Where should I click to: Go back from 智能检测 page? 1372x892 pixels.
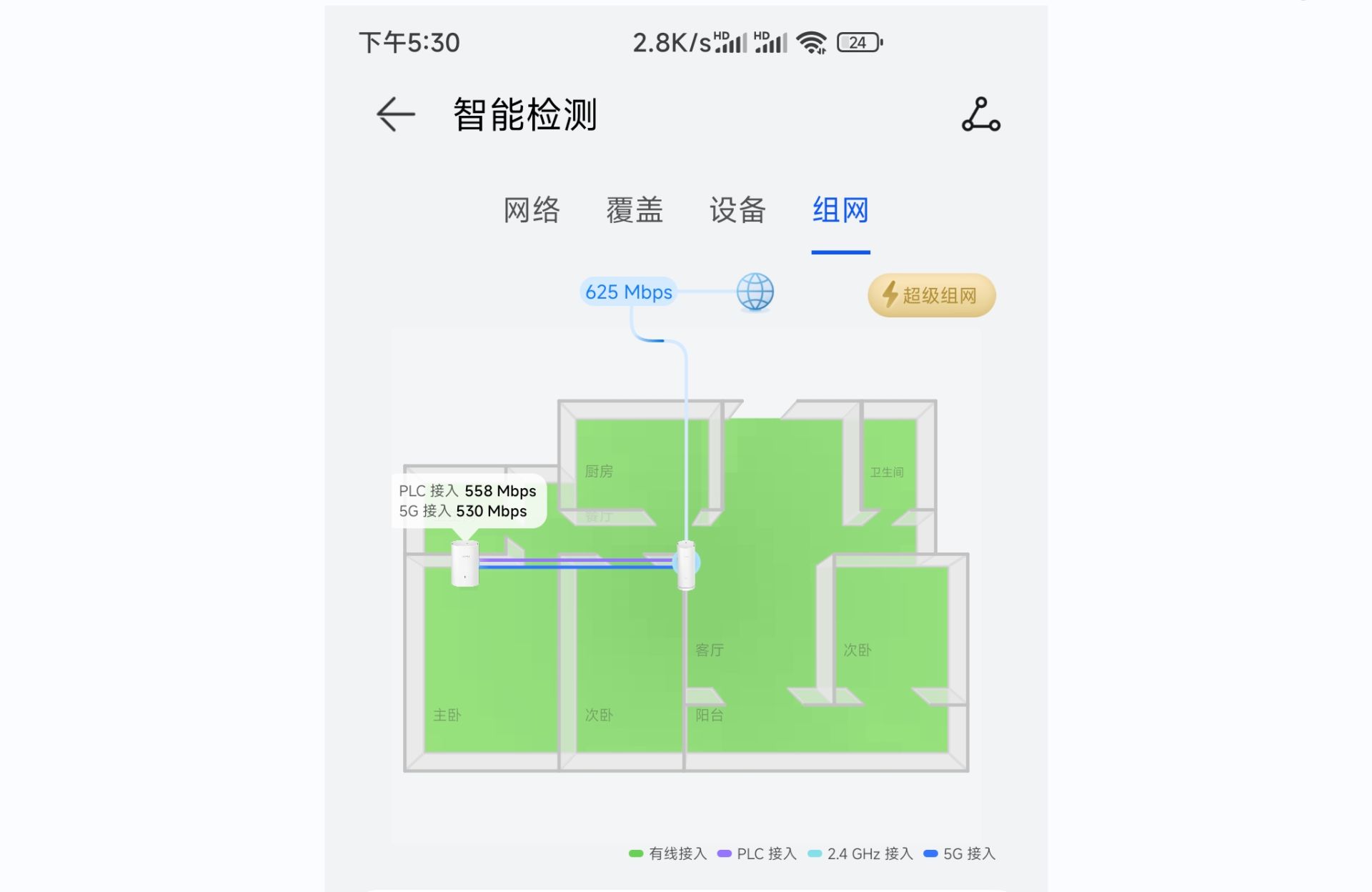click(395, 114)
